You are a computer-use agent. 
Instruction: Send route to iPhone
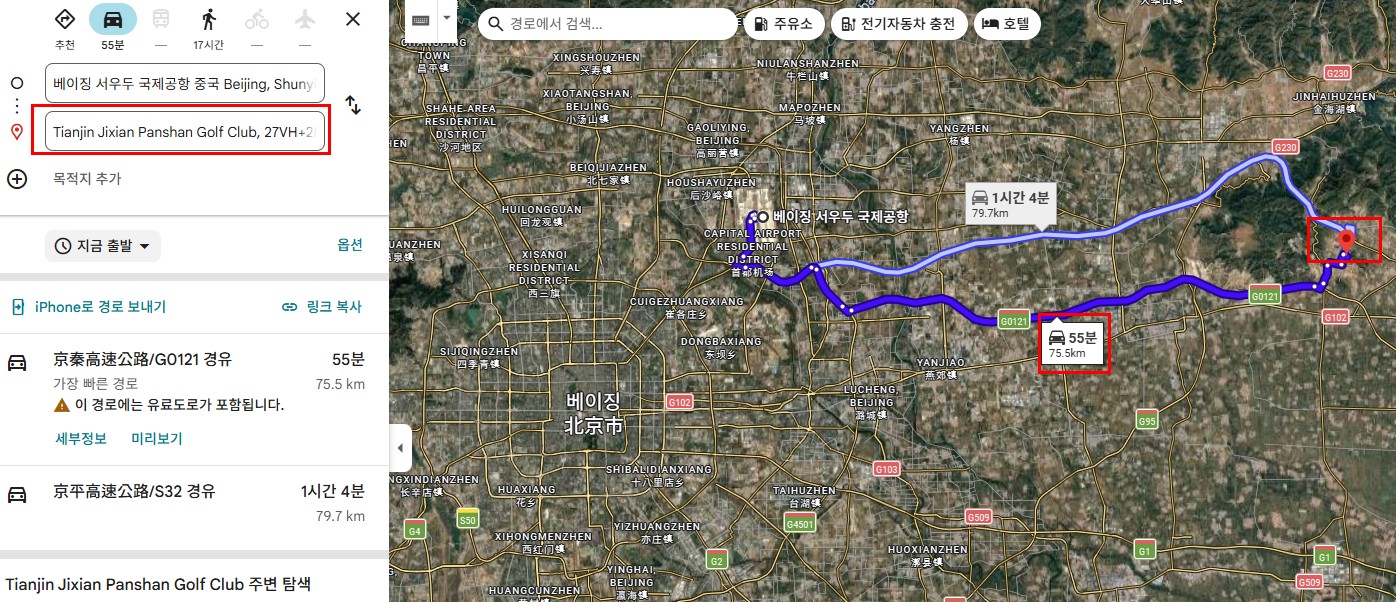pos(89,307)
